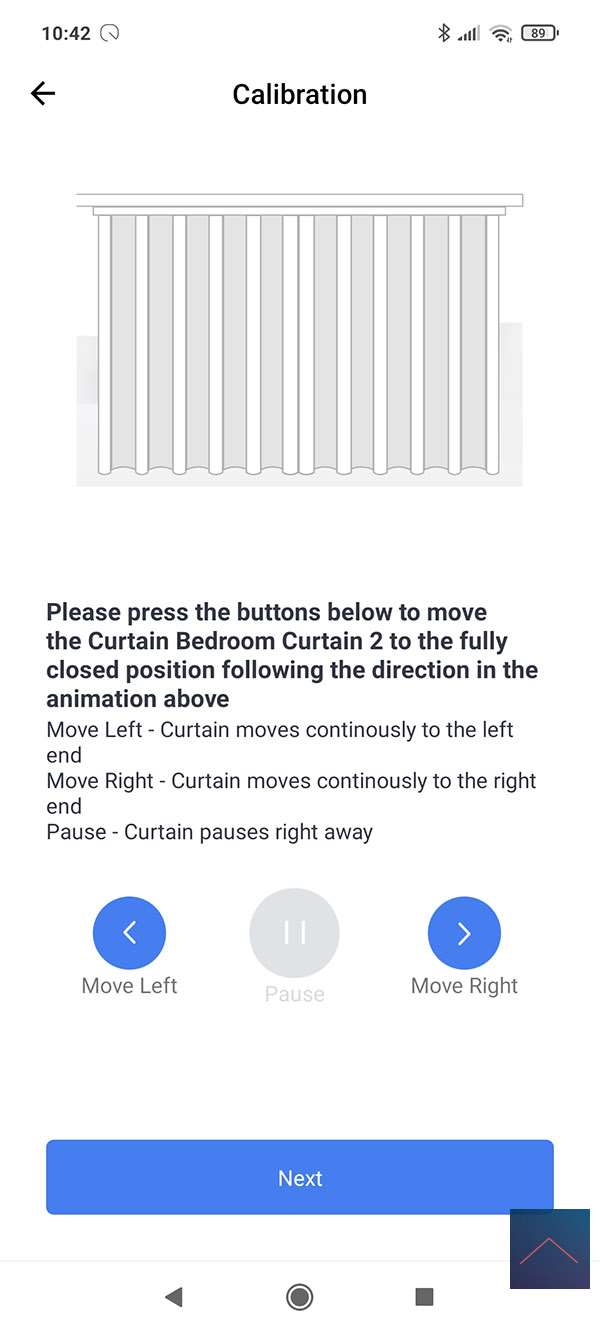
Task: Go back from the Calibration screen
Action: coord(43,94)
